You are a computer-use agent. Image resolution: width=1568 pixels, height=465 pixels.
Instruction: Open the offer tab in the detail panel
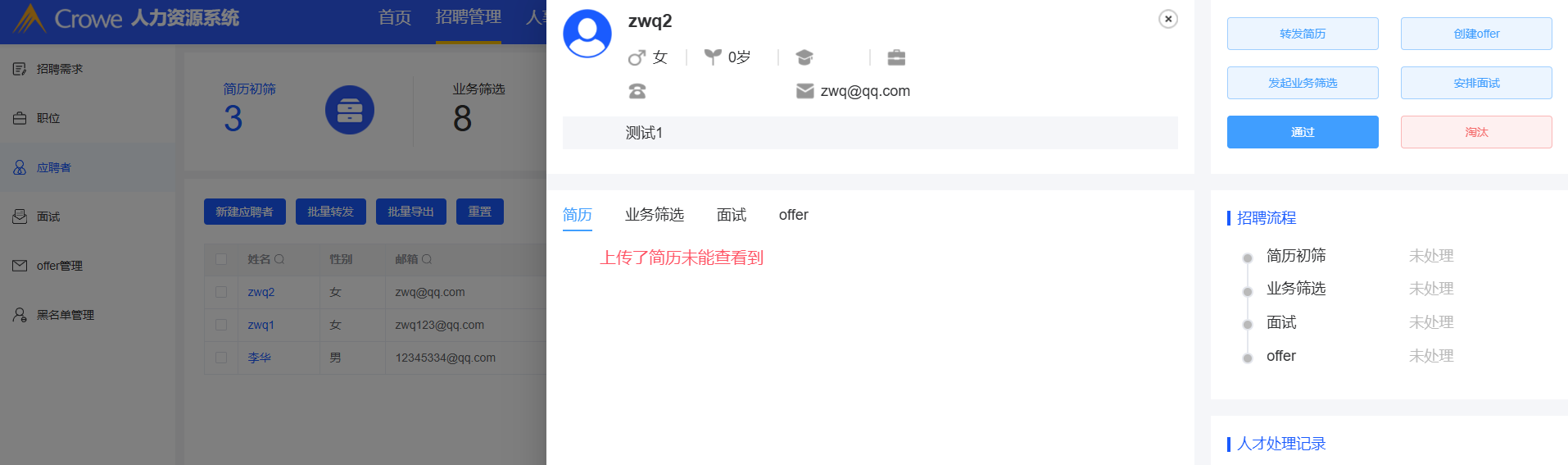coord(793,215)
